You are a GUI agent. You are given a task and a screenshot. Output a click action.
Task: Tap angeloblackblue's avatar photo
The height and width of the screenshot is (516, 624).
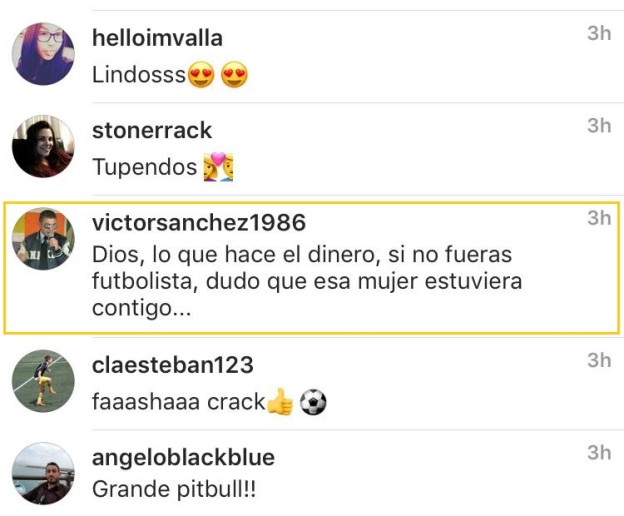(x=43, y=472)
